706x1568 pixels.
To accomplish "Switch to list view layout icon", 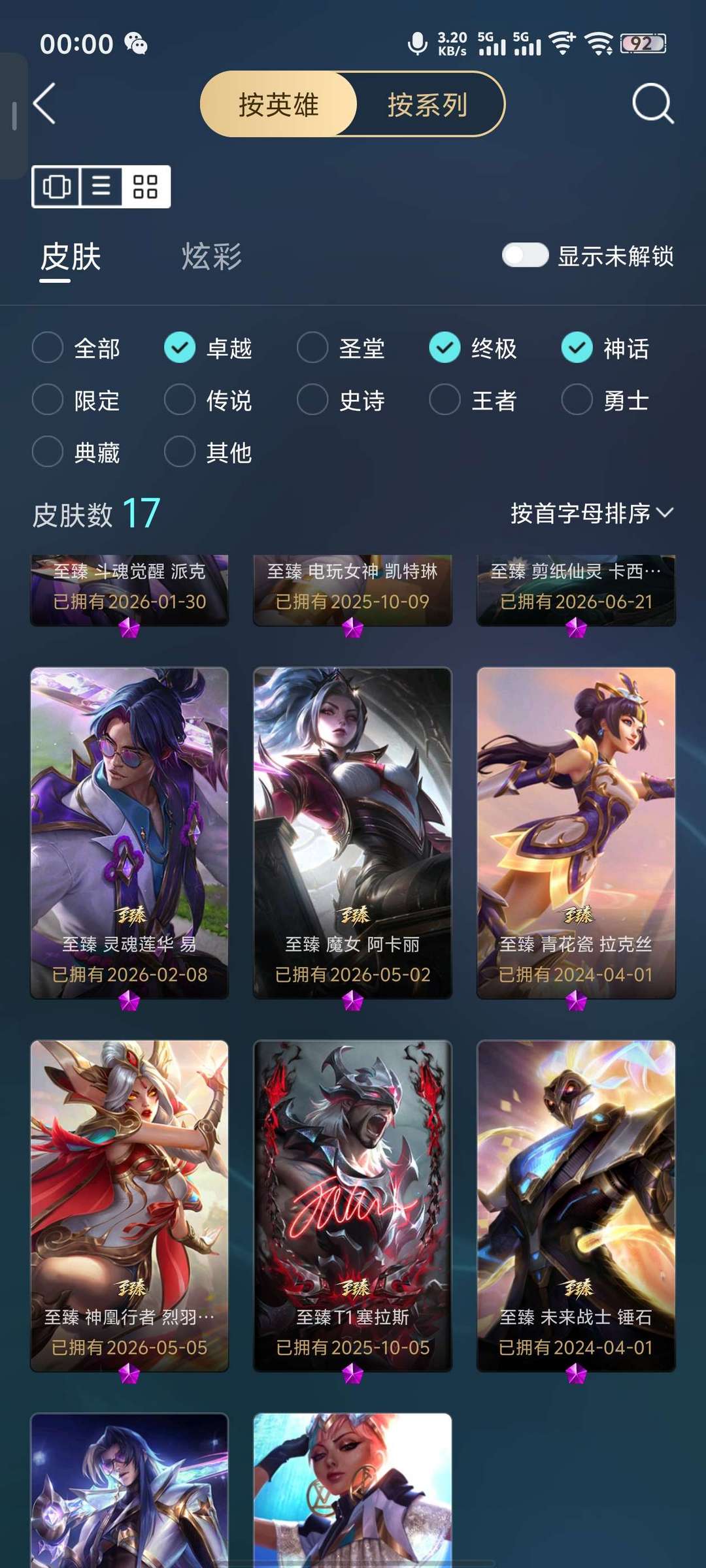I will tap(101, 187).
